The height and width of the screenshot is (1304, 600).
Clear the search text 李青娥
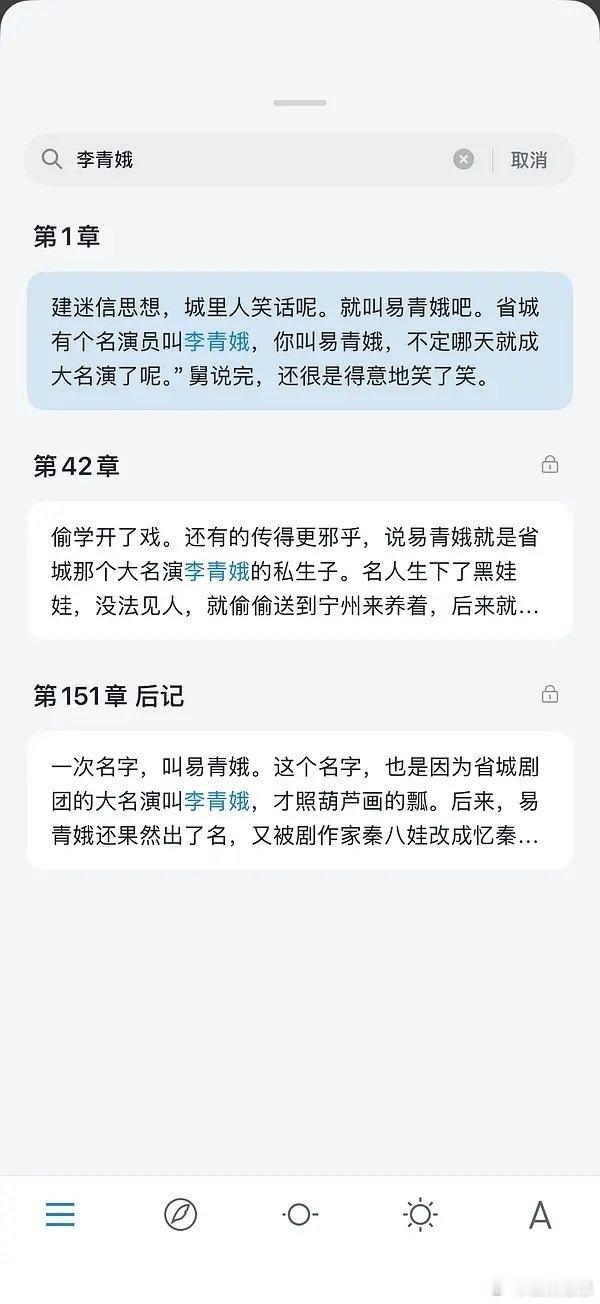(464, 159)
